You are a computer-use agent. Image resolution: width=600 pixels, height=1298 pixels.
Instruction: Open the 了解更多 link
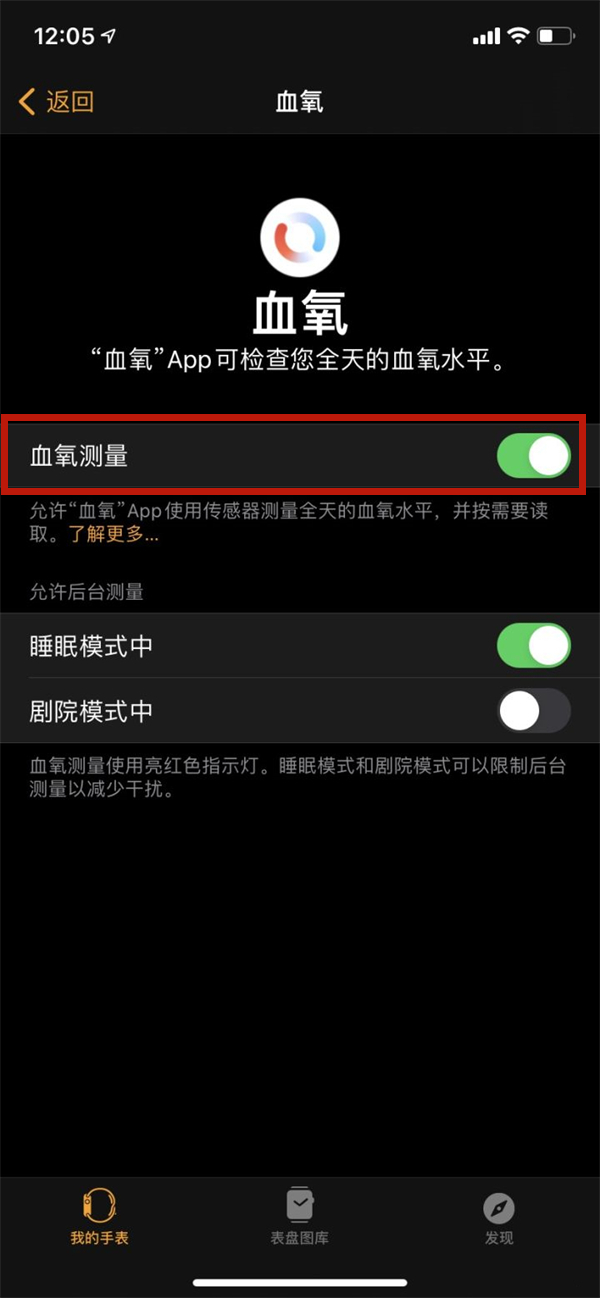[x=113, y=535]
